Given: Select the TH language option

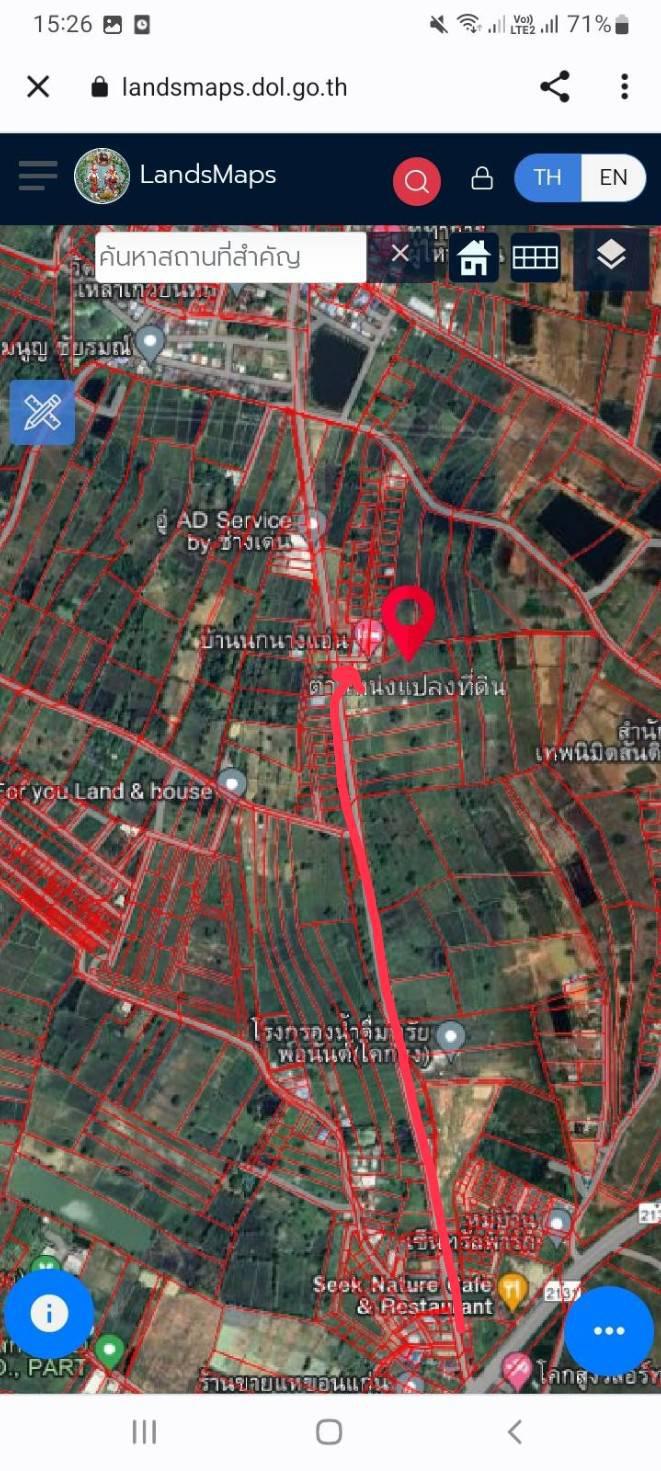Looking at the screenshot, I should (x=547, y=178).
